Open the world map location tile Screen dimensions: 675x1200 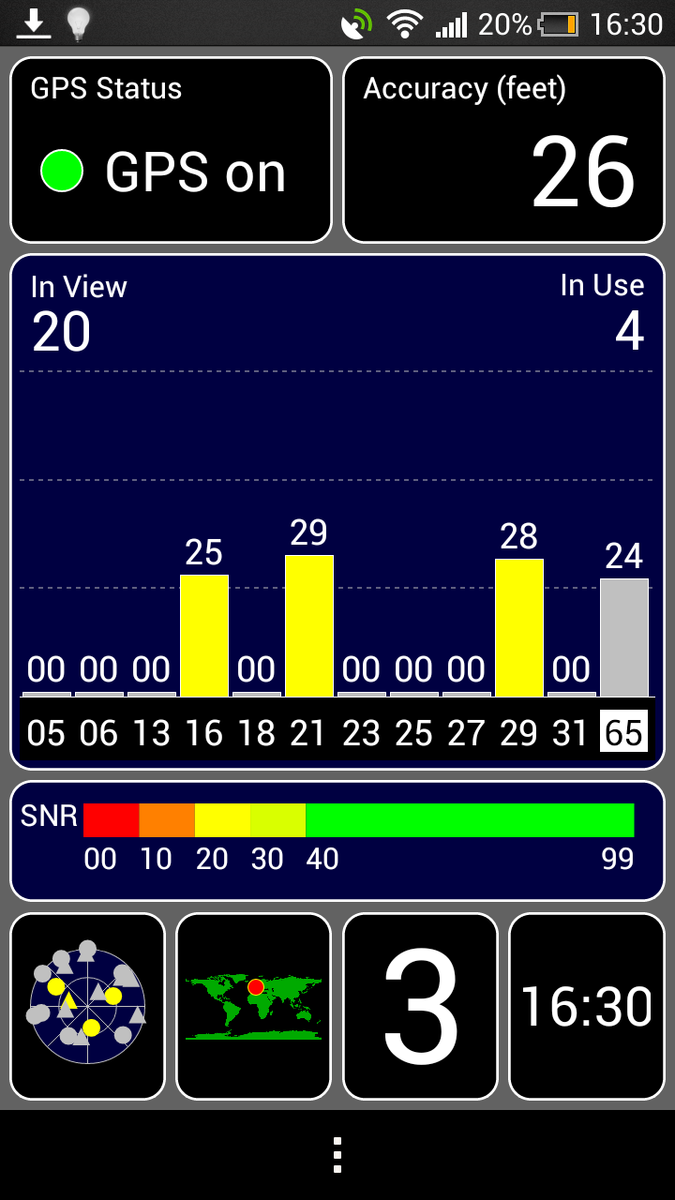point(254,1007)
